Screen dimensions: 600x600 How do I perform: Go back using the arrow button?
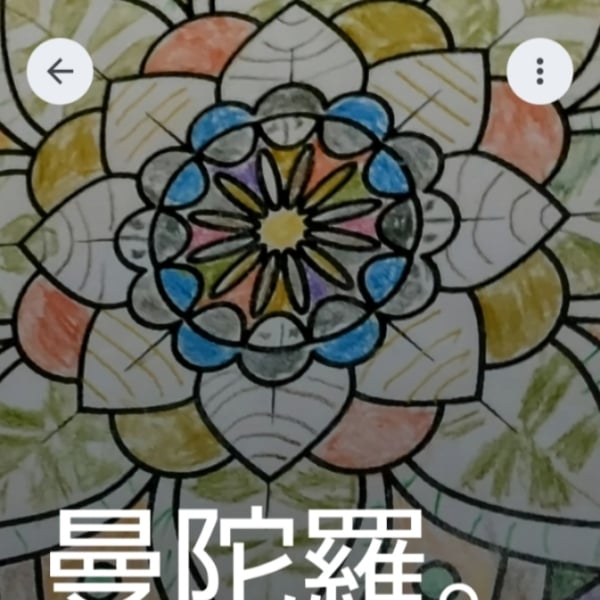(60, 71)
